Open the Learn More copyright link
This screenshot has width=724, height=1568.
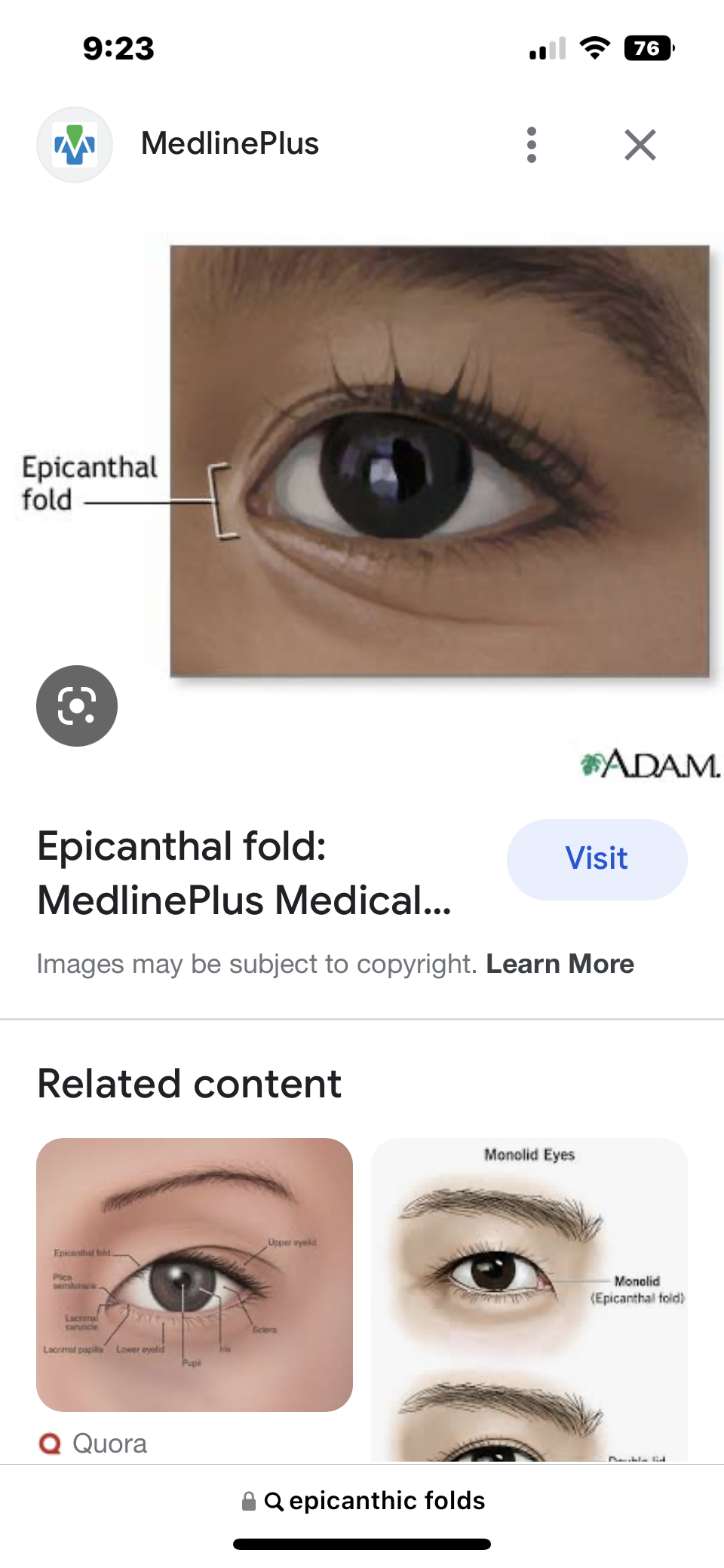[x=560, y=964]
